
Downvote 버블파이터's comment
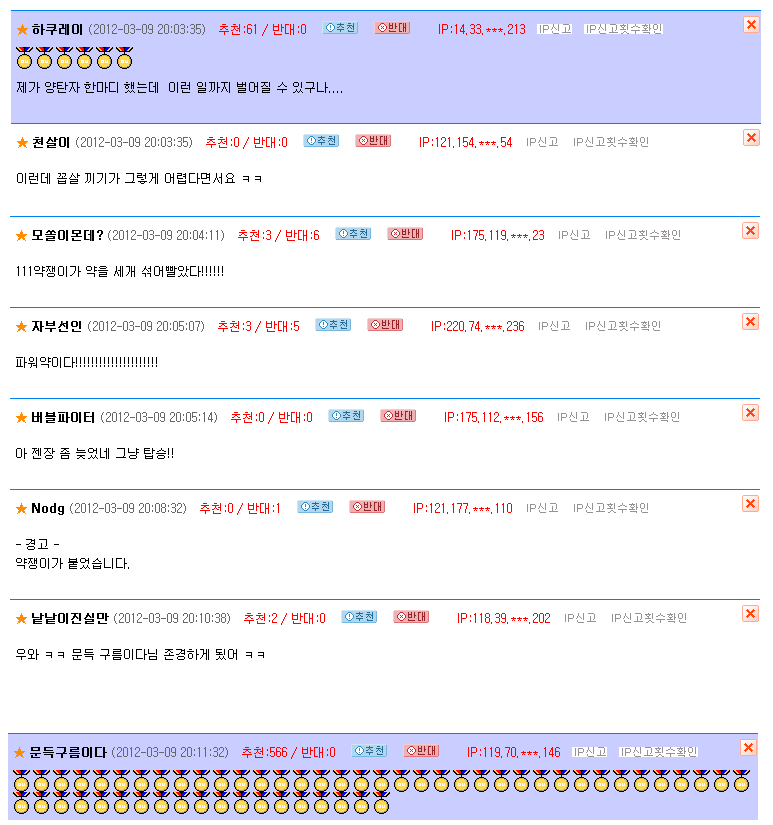(398, 416)
